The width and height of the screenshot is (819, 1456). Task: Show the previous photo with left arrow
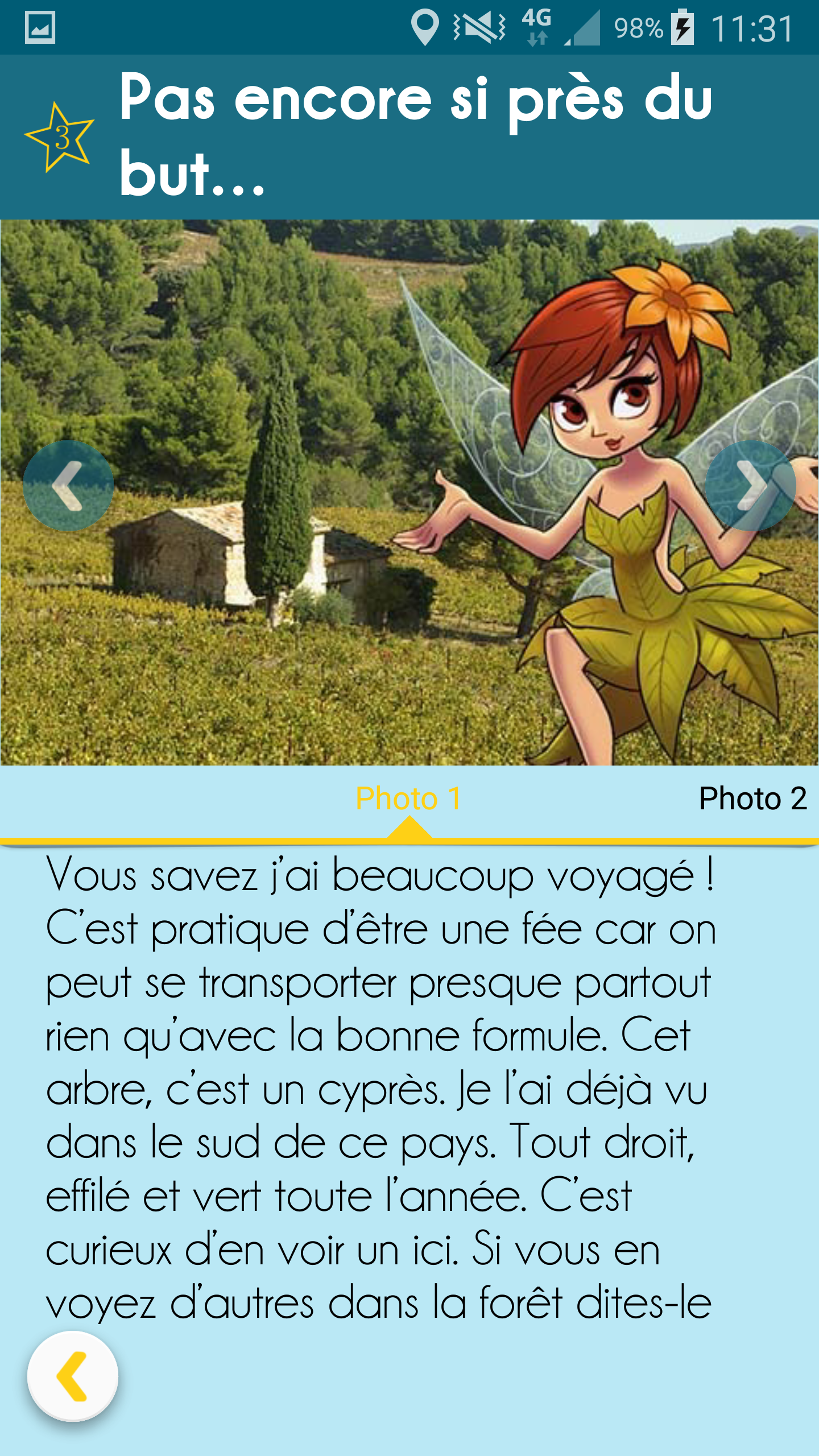(68, 486)
